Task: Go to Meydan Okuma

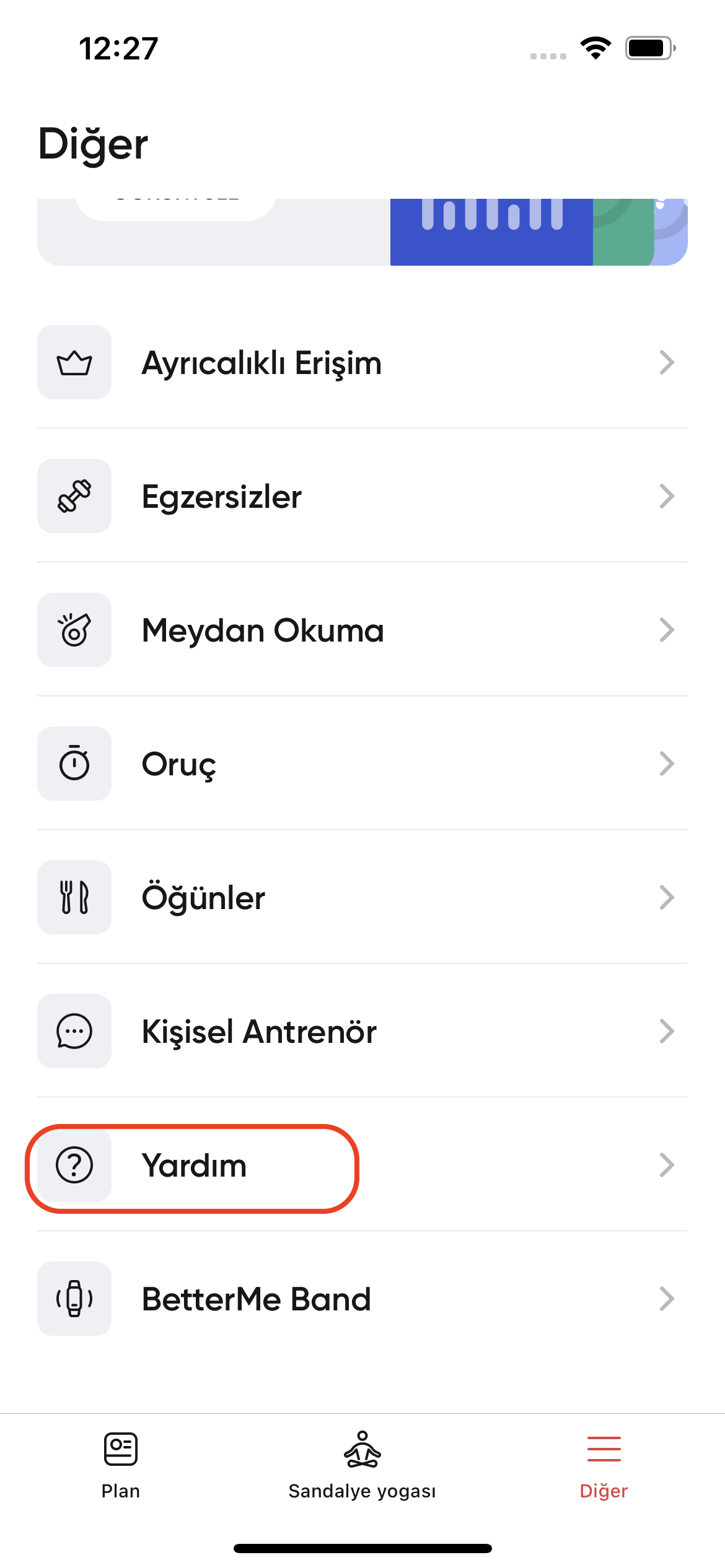Action: click(362, 630)
